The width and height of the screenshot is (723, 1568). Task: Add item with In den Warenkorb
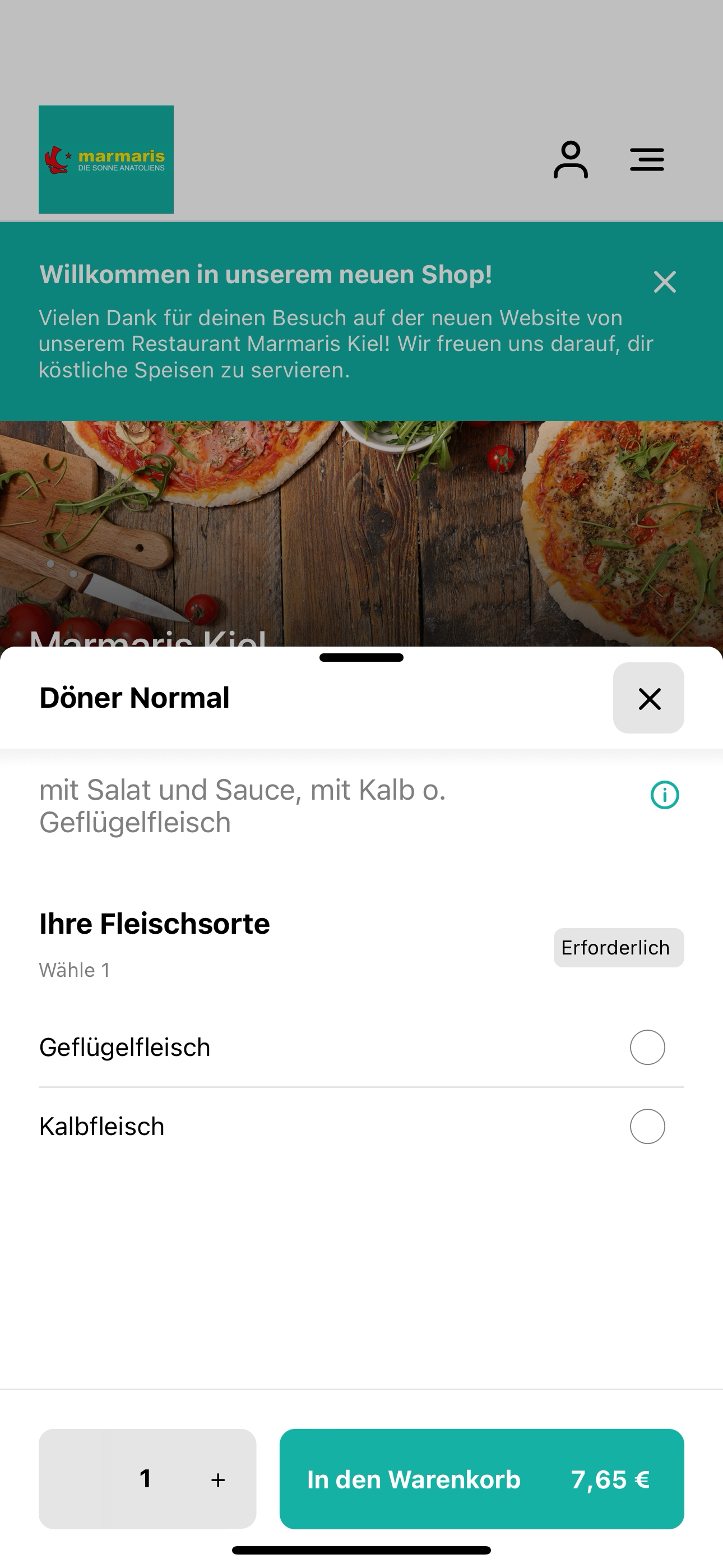point(481,1478)
